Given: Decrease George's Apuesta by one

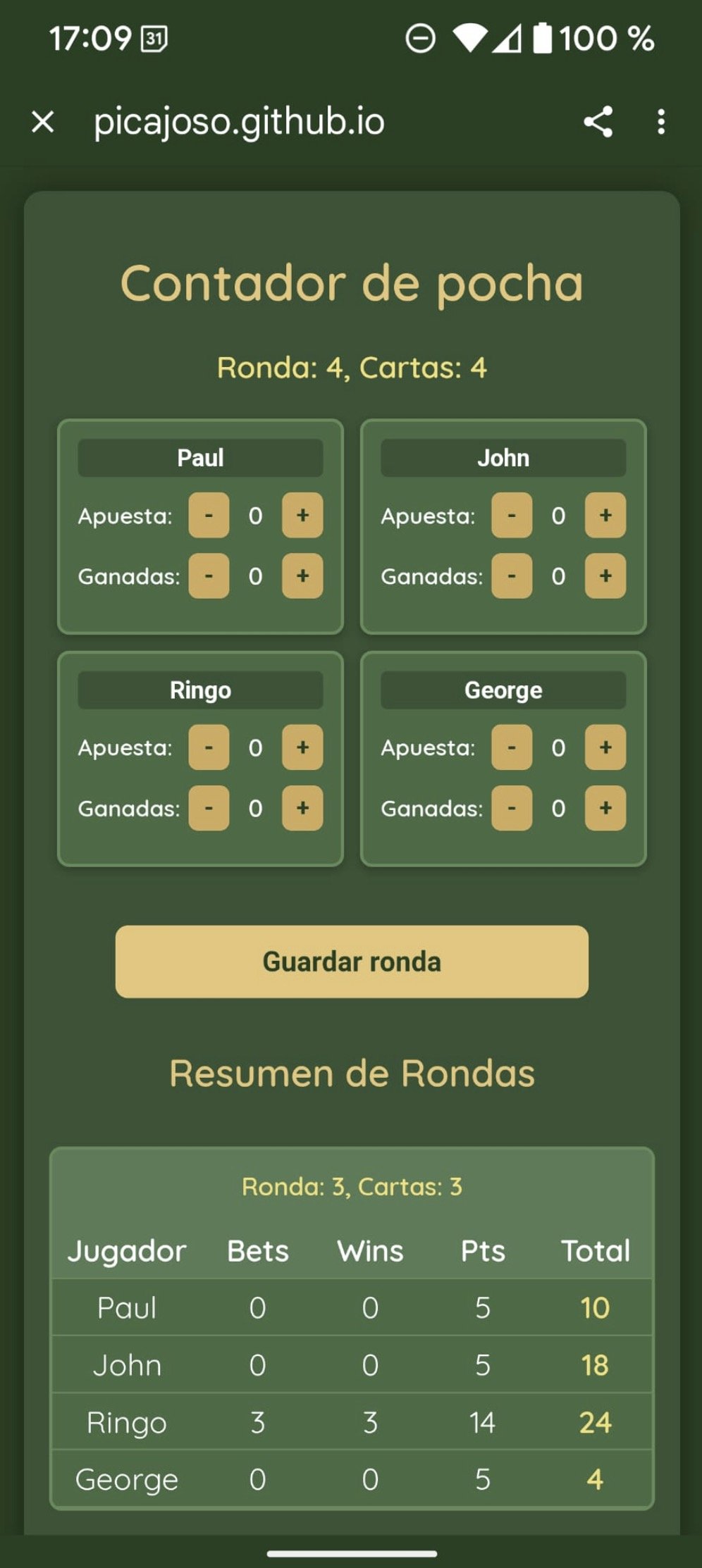Looking at the screenshot, I should 512,747.
